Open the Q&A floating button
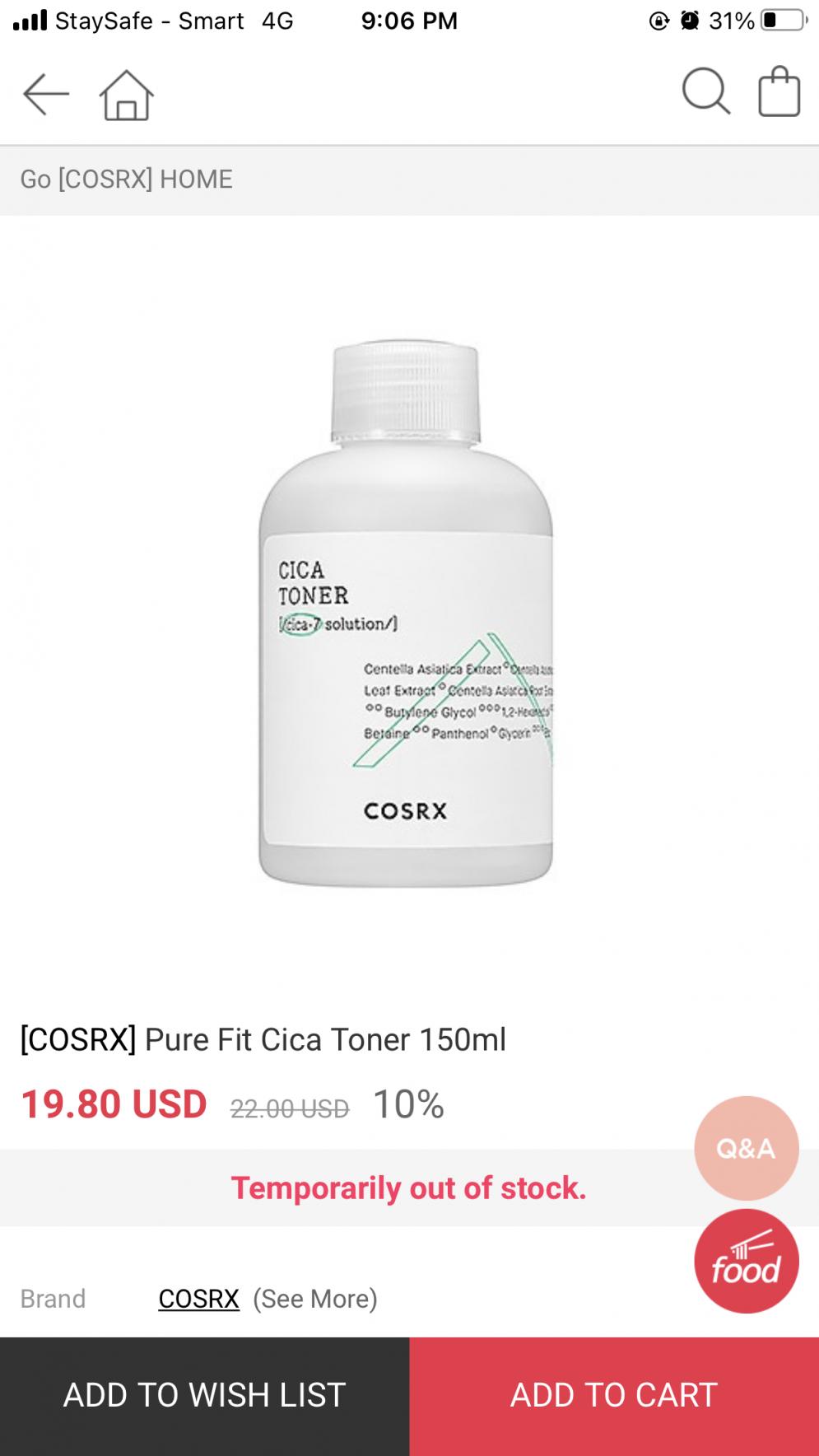The image size is (819, 1456). pos(746,1148)
